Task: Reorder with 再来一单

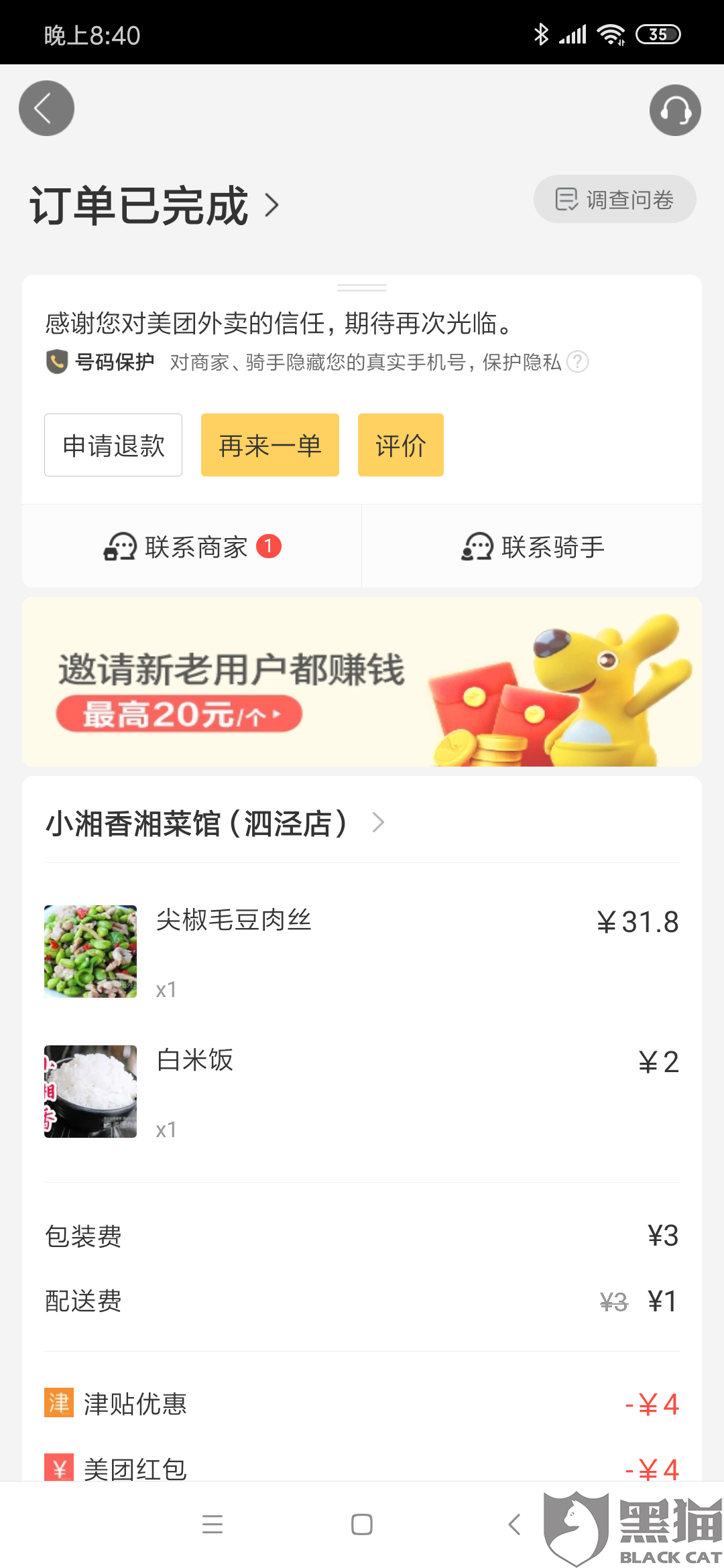Action: coord(270,445)
